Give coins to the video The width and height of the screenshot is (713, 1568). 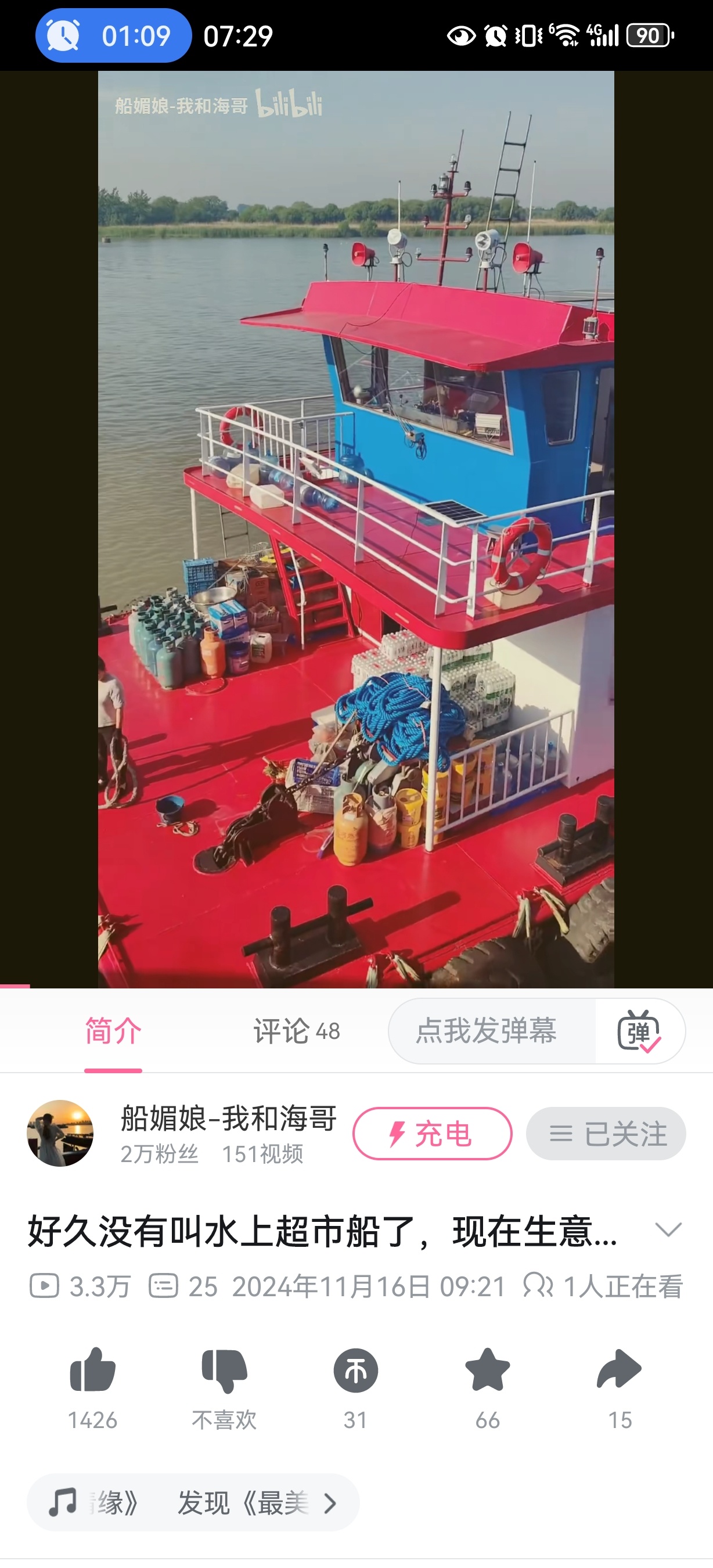point(356,1369)
